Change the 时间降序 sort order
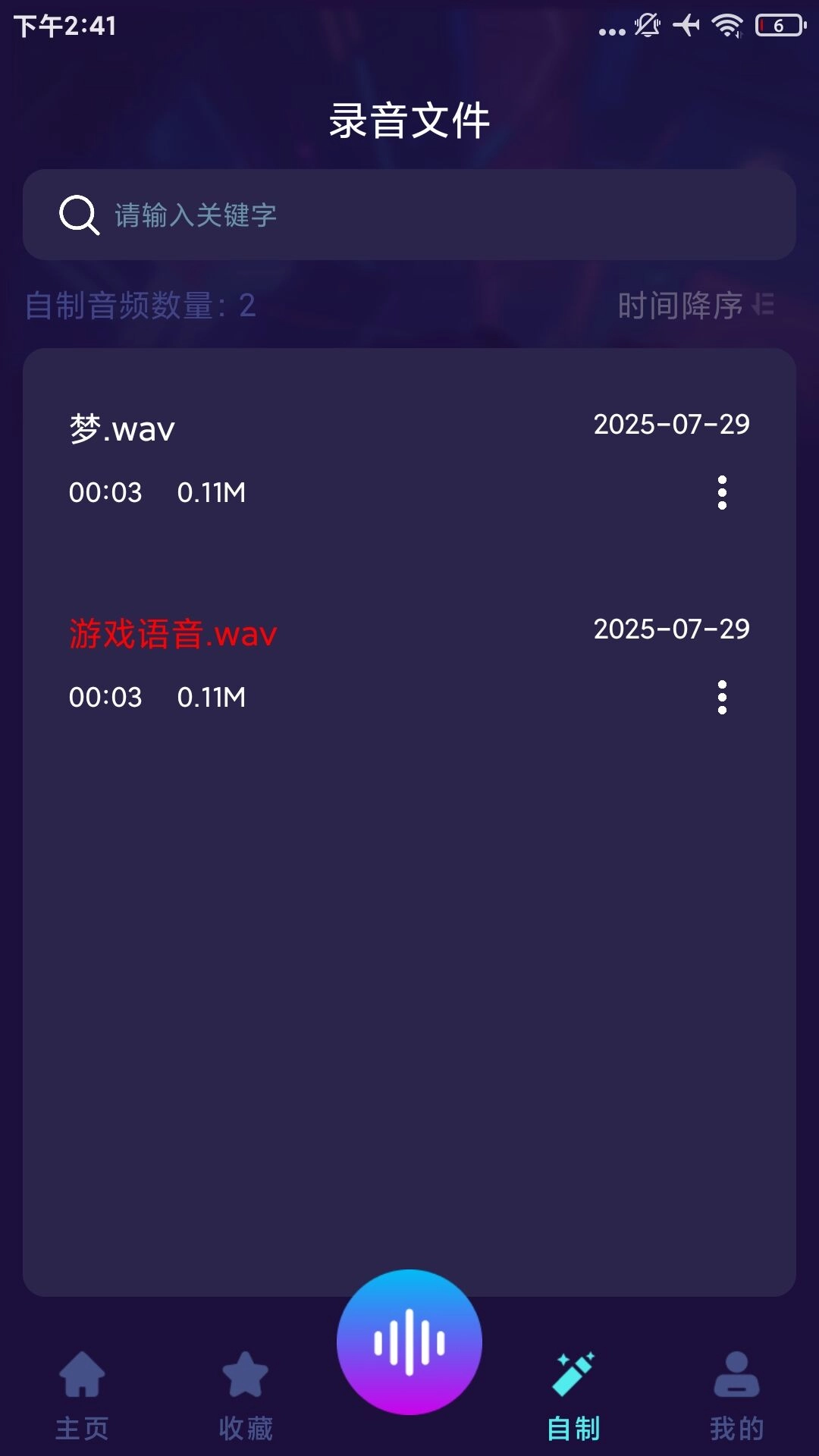 [x=695, y=306]
